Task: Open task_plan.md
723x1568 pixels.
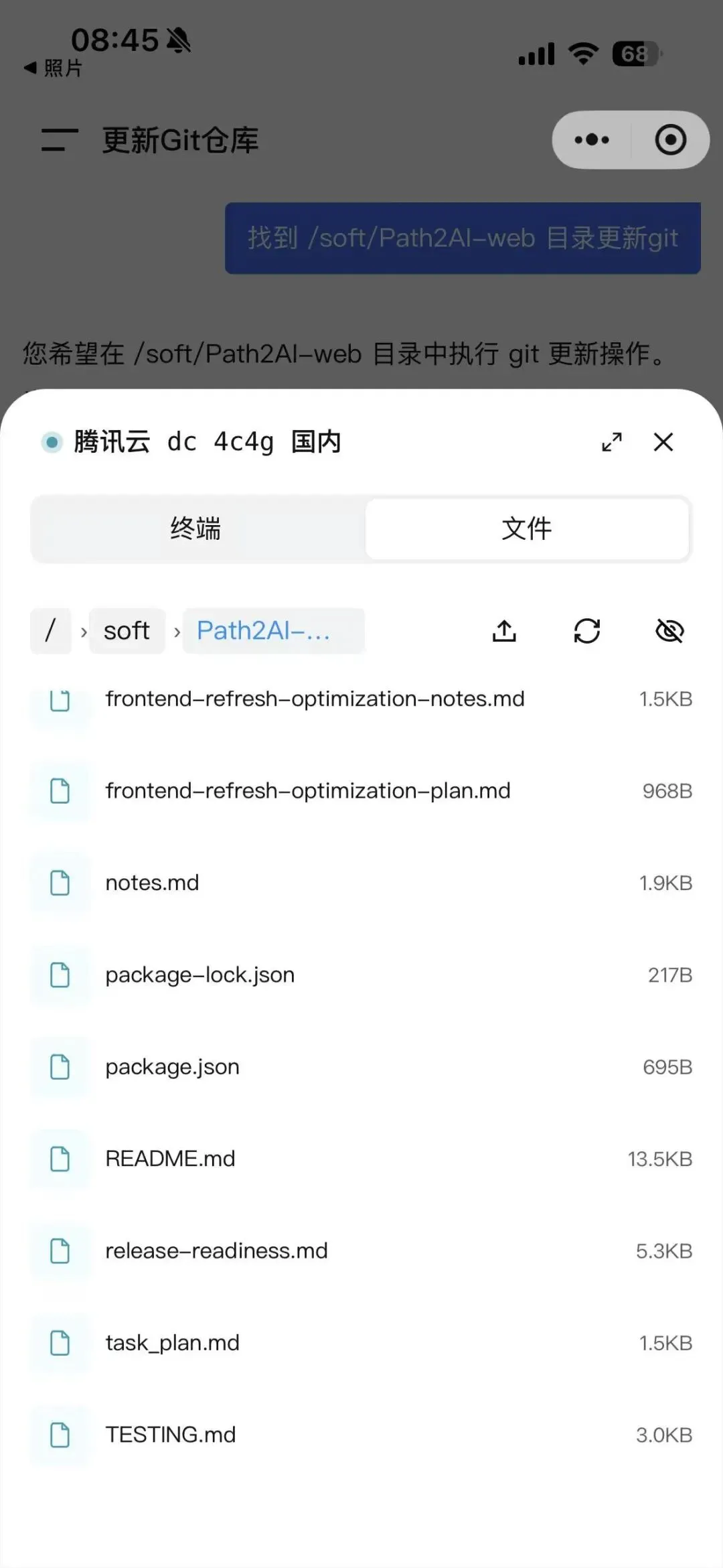Action: (361, 1342)
